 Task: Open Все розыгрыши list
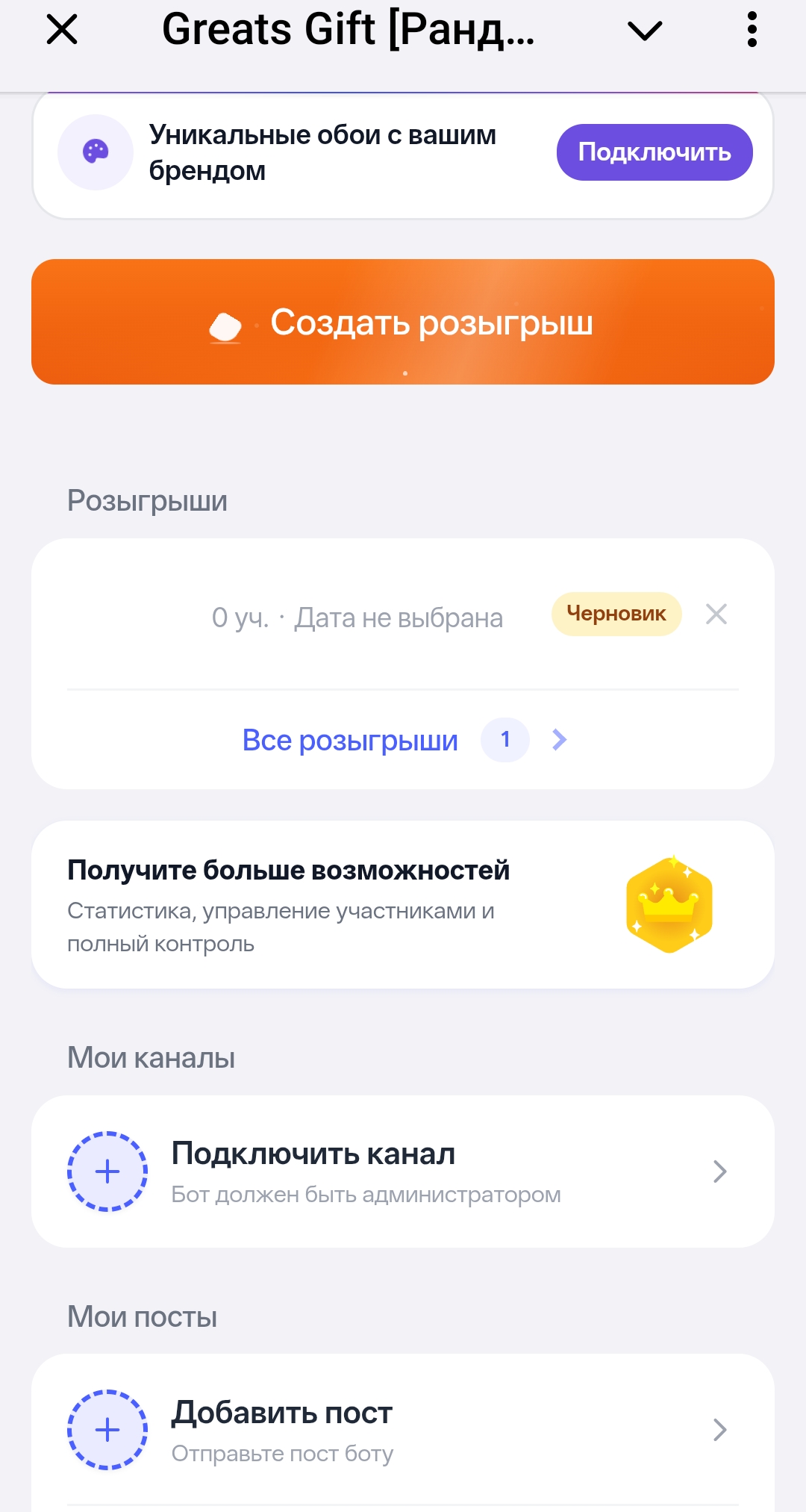click(x=403, y=740)
